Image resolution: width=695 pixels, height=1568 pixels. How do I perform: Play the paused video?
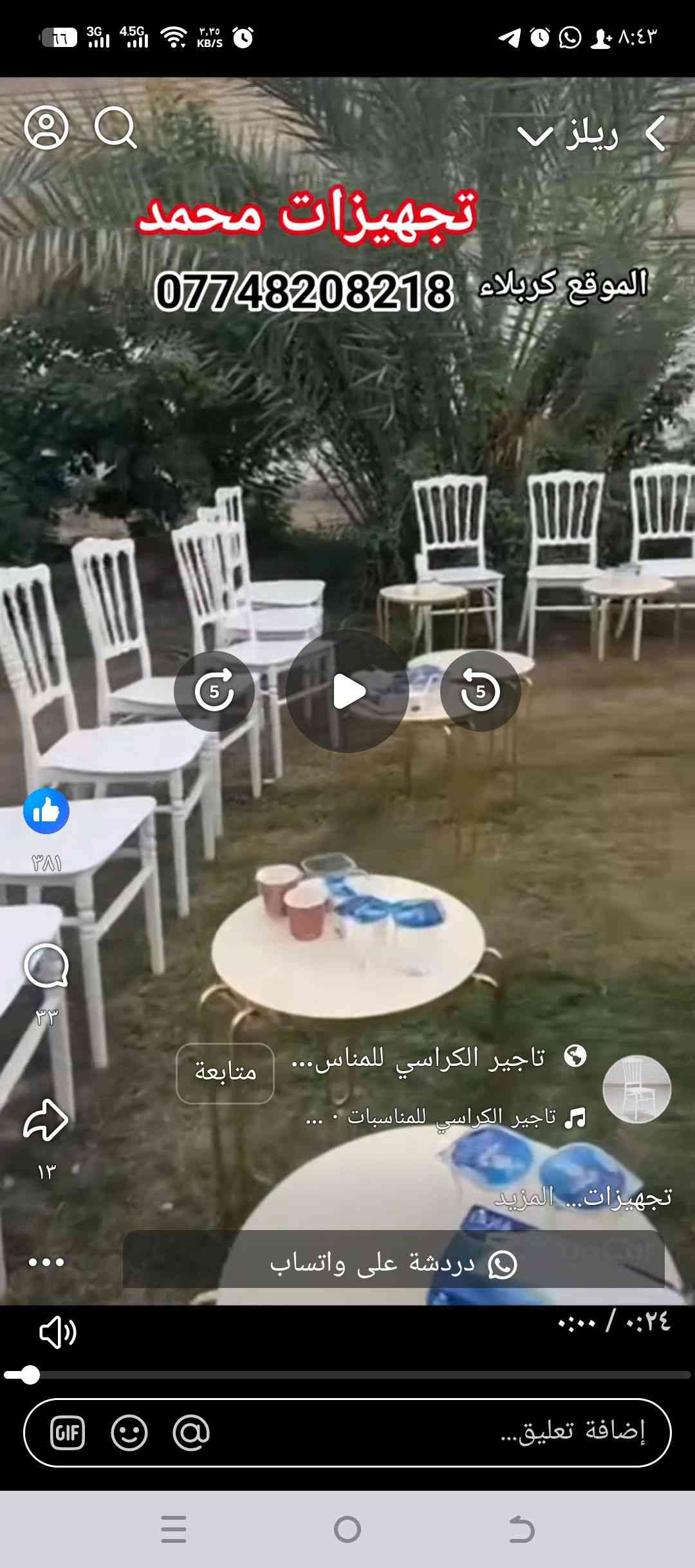(x=347, y=691)
